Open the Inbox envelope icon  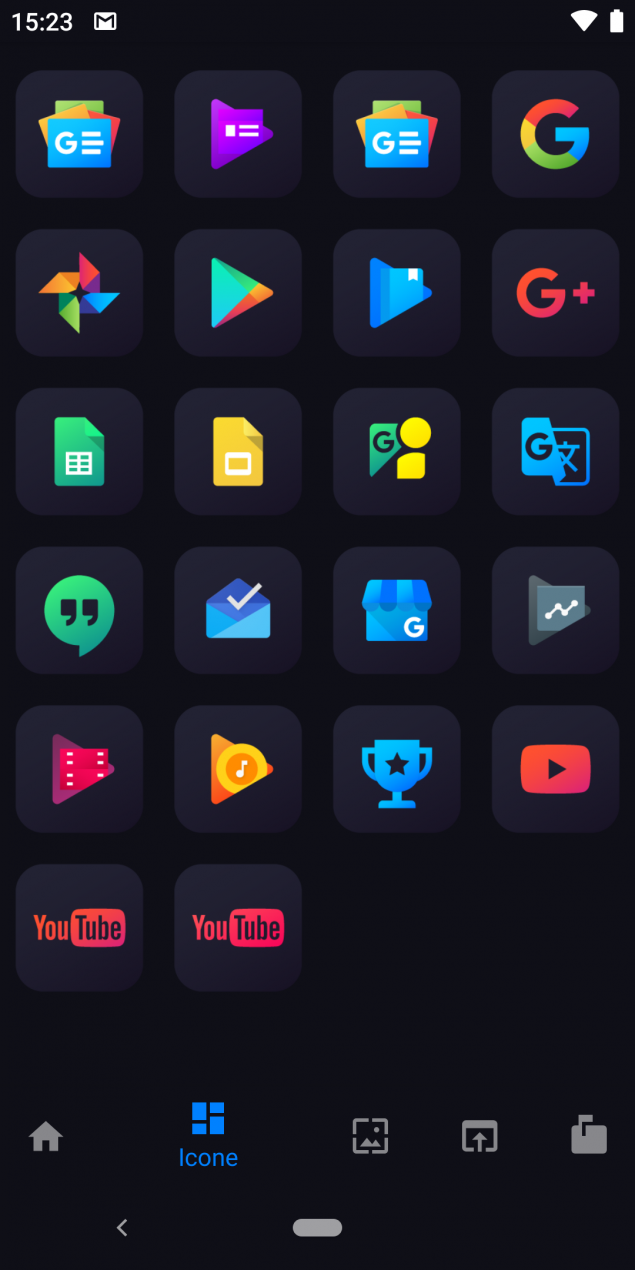coord(238,610)
